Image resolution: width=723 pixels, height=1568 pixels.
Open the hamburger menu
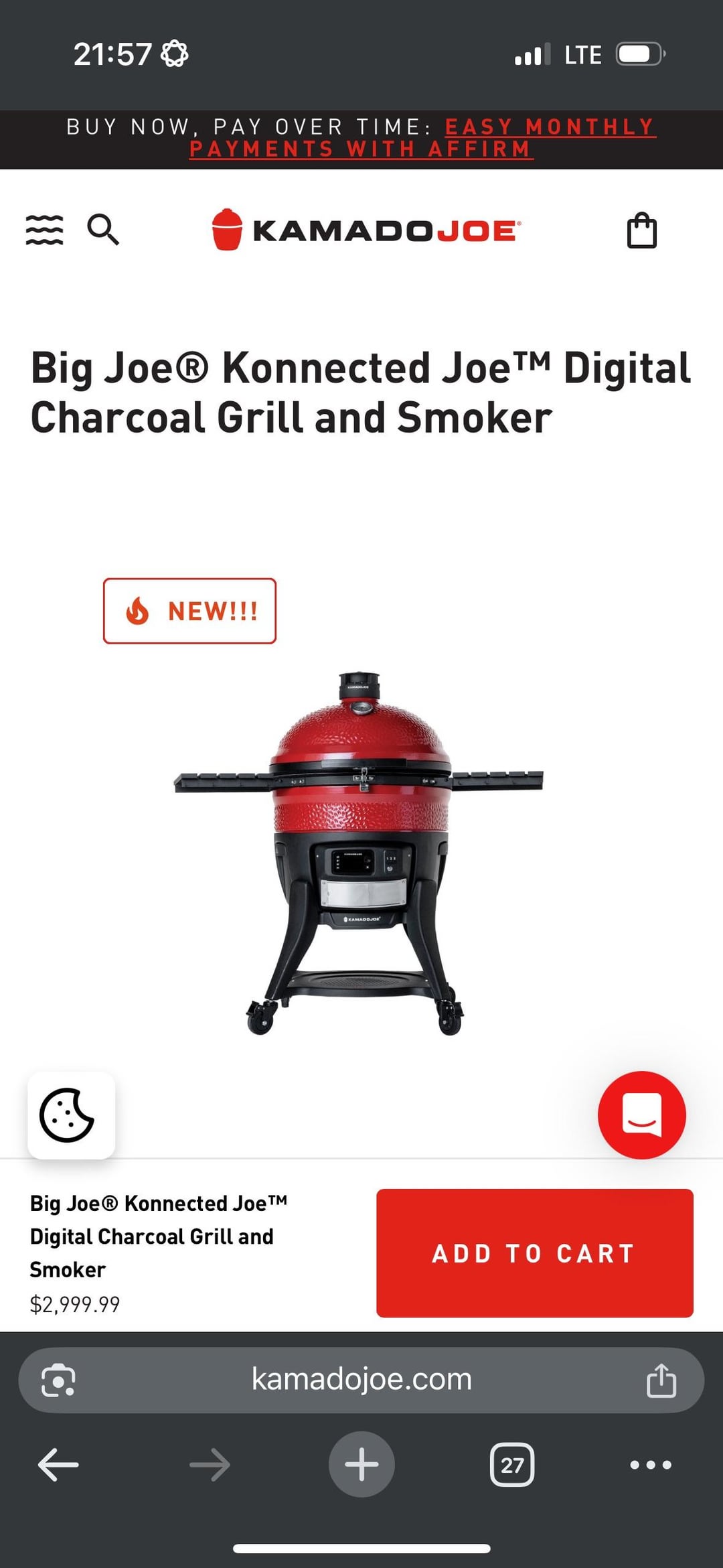[x=44, y=230]
